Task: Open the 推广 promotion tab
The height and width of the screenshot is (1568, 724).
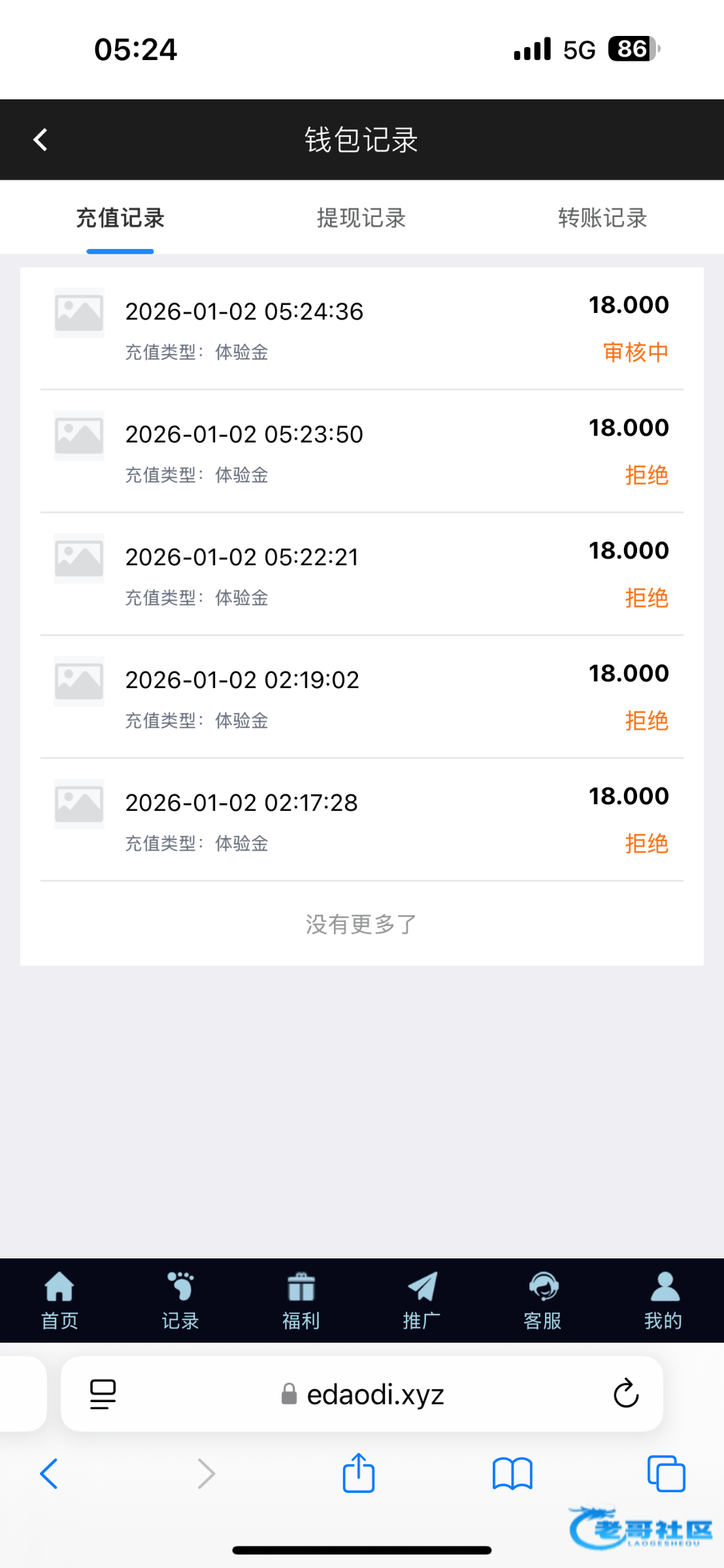Action: tap(422, 1300)
